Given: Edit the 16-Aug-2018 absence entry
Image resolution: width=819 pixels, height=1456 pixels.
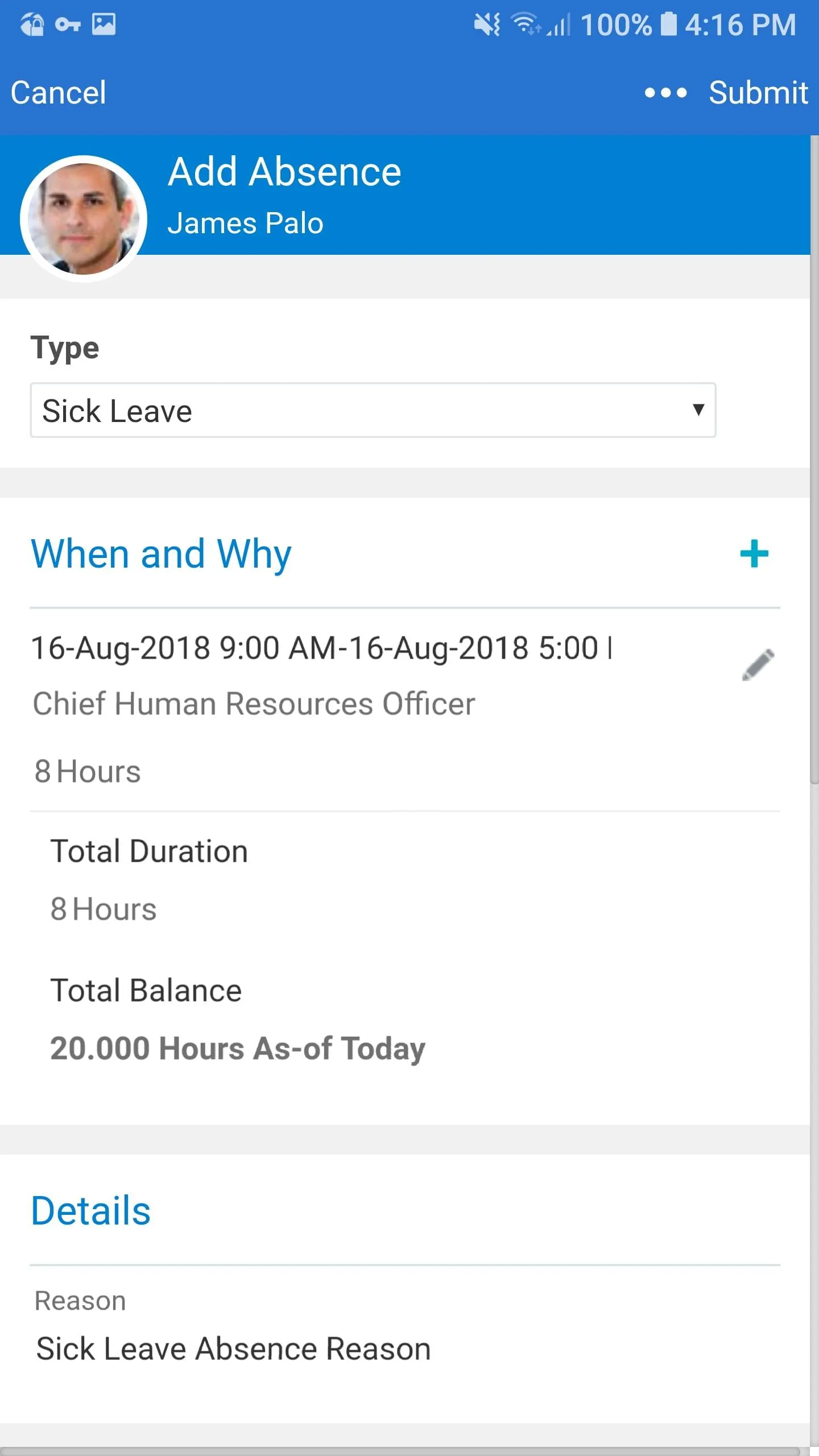Looking at the screenshot, I should 758,665.
